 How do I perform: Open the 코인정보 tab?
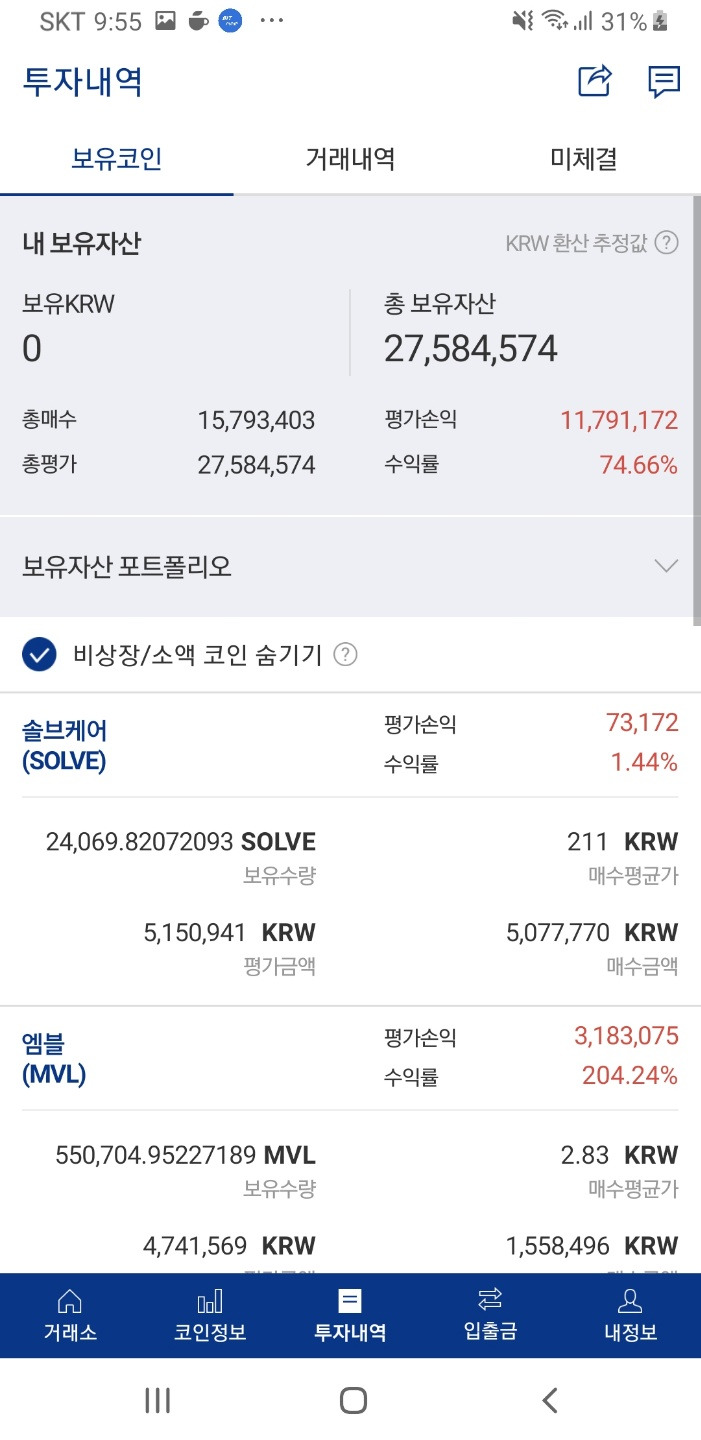pyautogui.click(x=210, y=1315)
